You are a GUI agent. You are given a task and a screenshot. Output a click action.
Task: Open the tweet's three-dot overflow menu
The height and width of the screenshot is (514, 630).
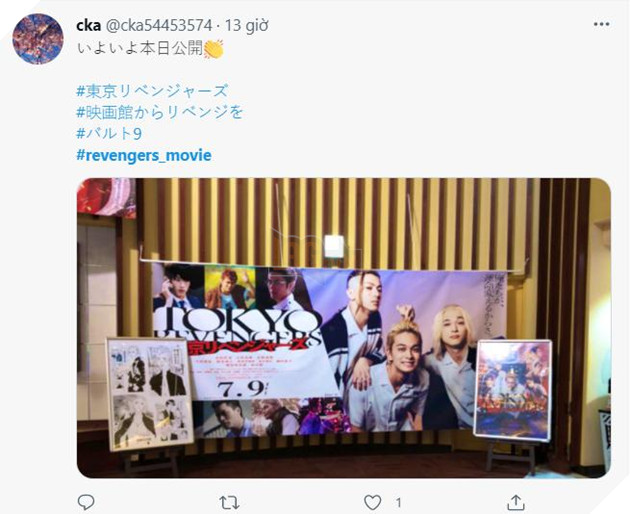coord(601,22)
